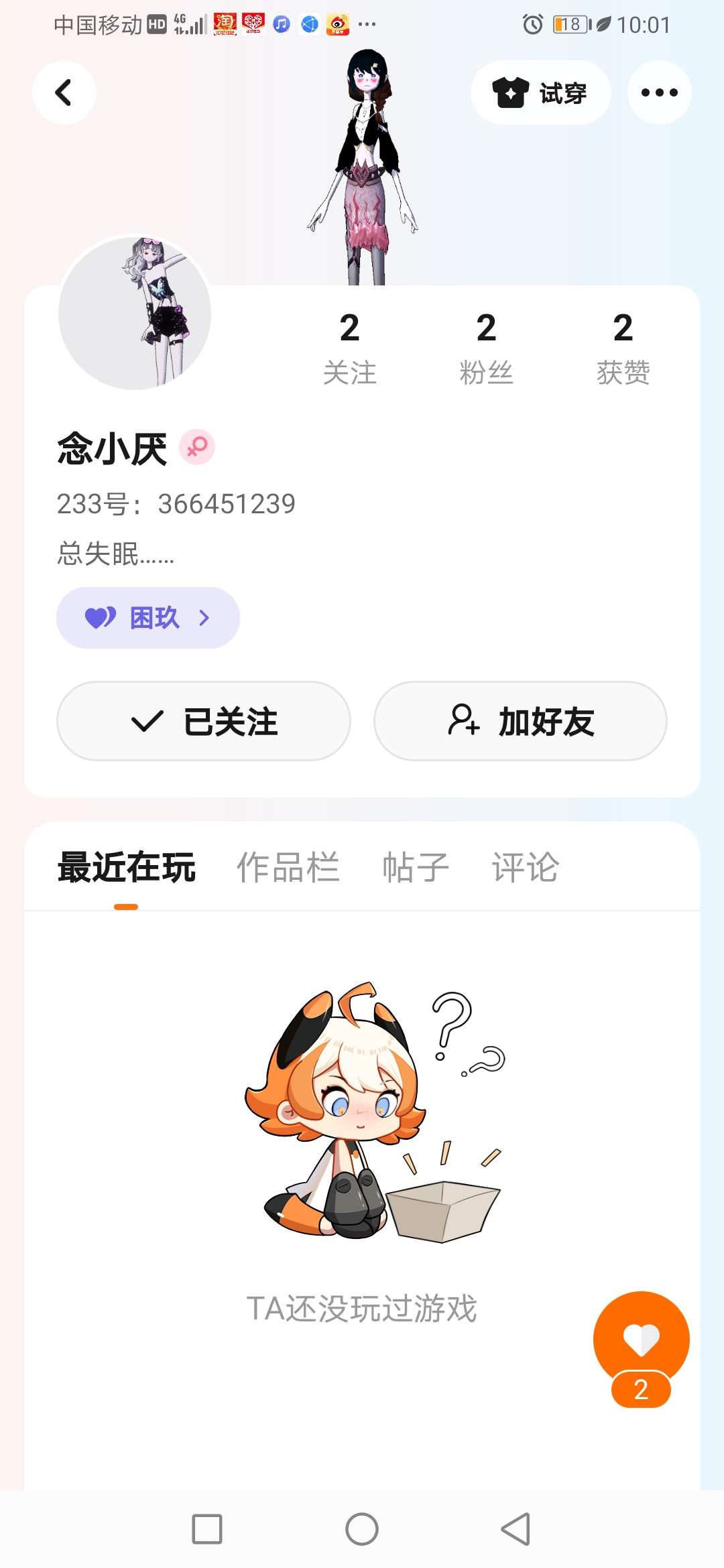View the 粉丝 followers list

[486, 348]
